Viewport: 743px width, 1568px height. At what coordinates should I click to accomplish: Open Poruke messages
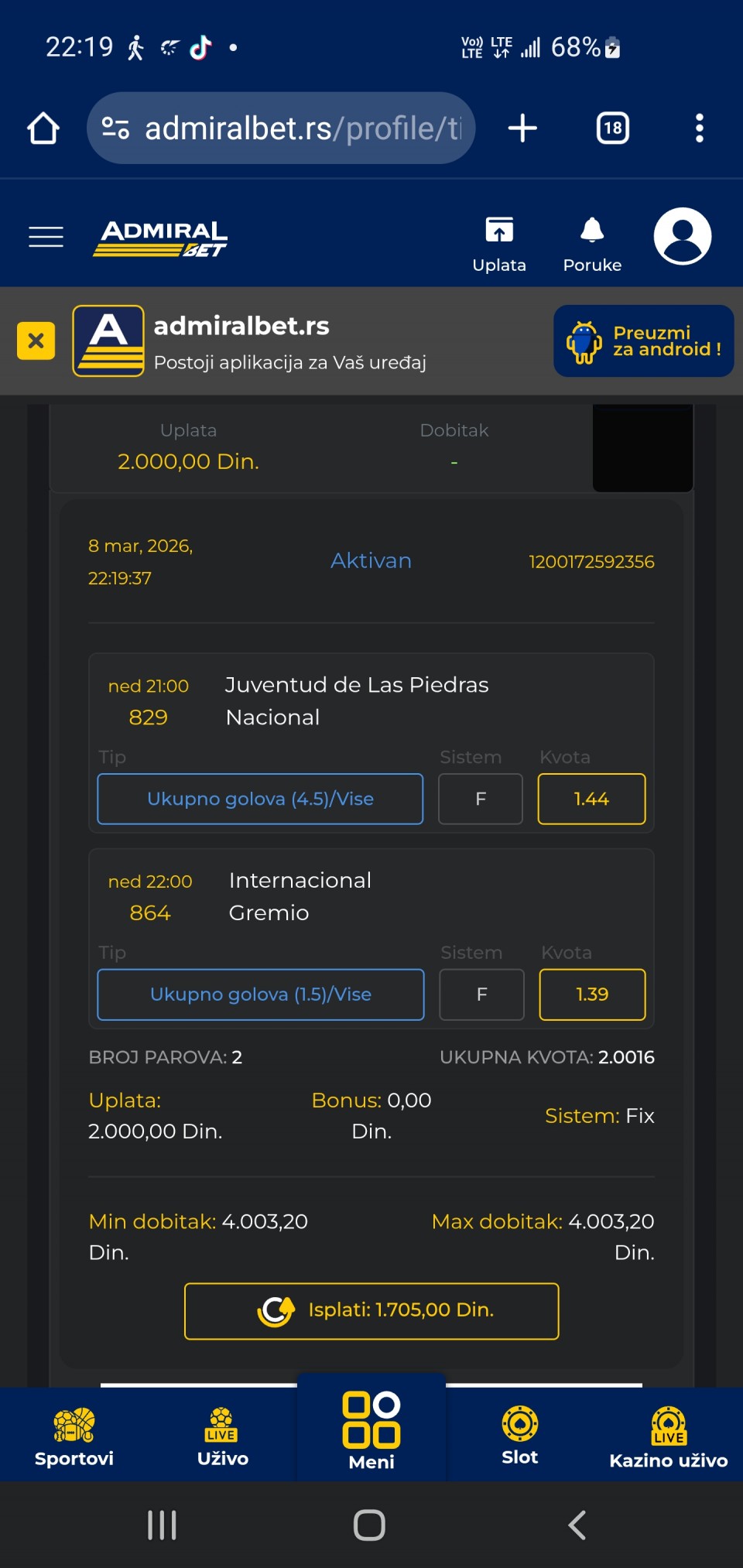pos(592,244)
